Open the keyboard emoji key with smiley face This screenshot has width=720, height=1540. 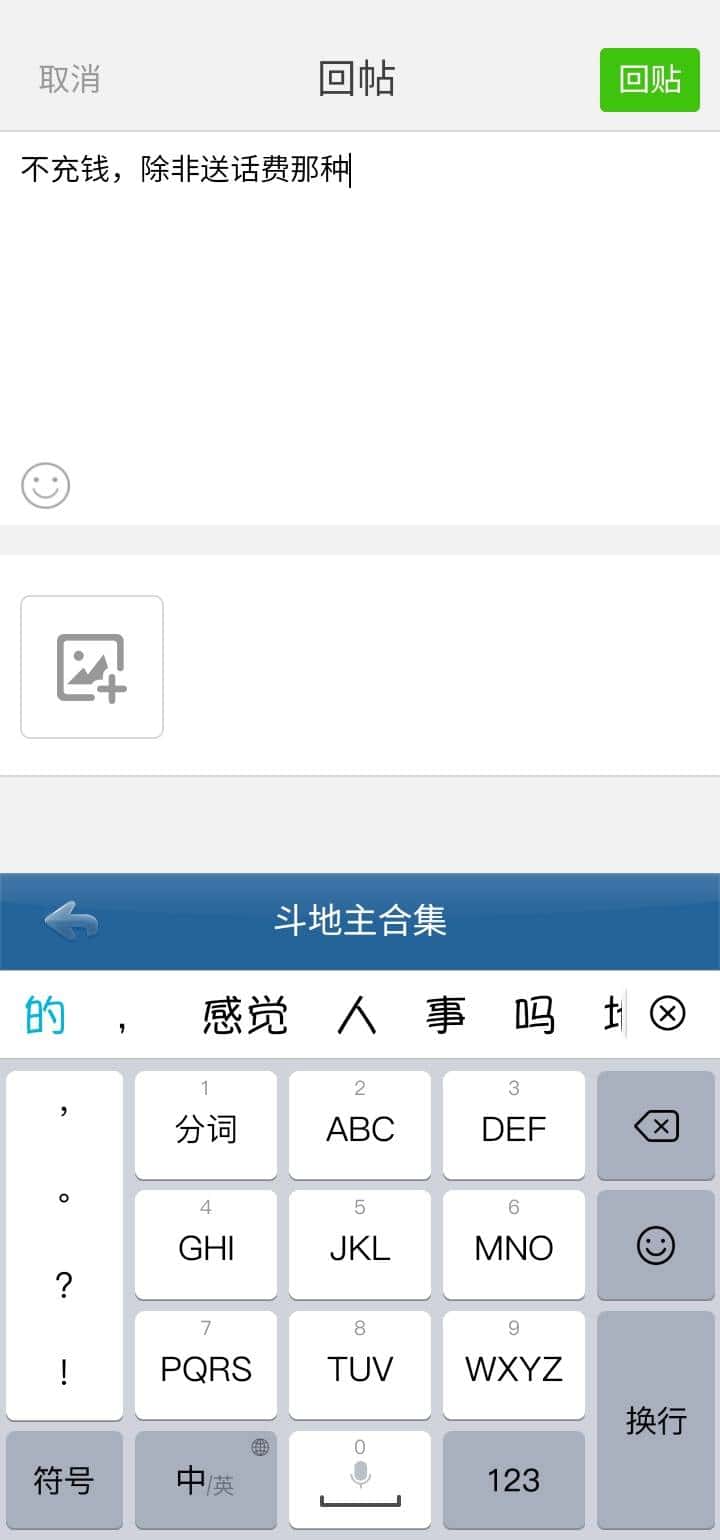coord(655,1244)
